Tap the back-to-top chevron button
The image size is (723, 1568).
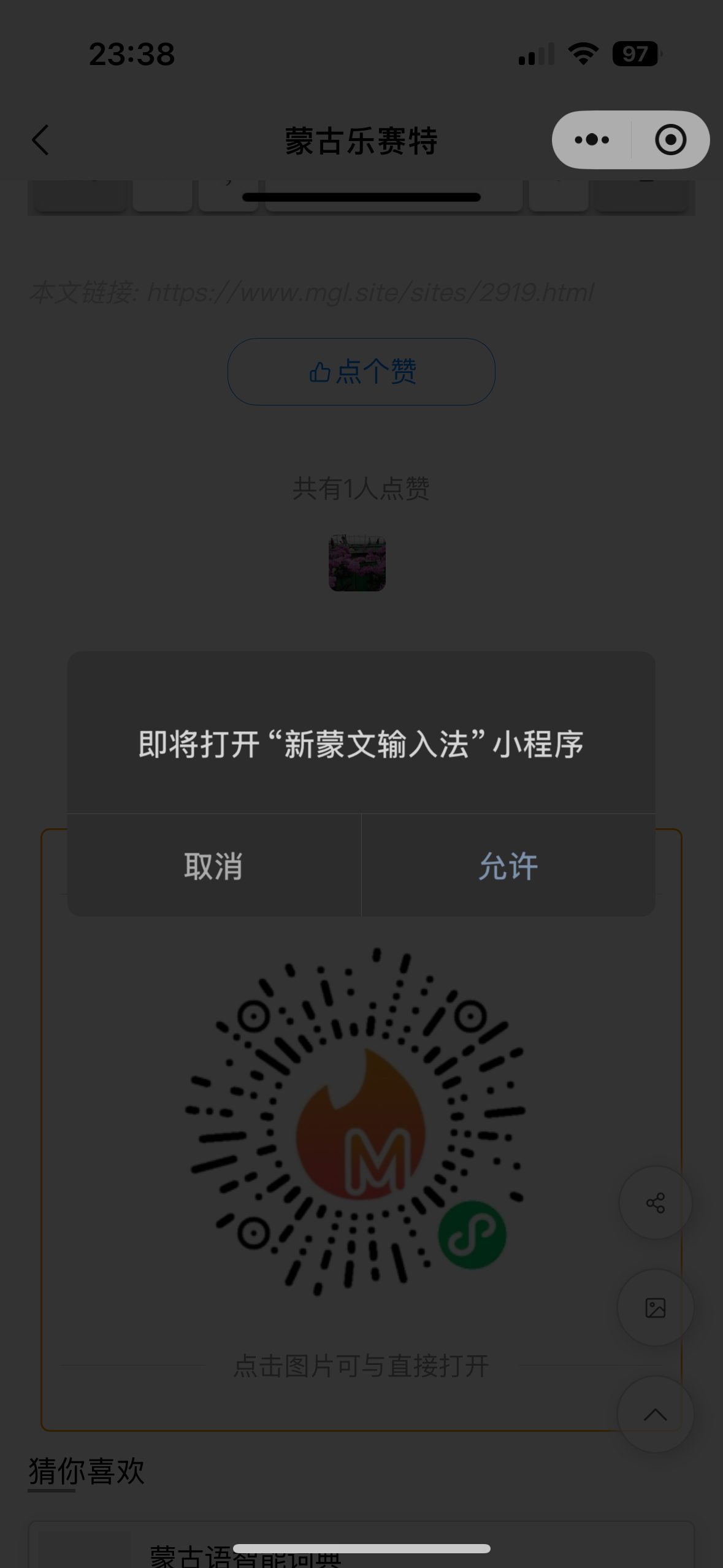coord(655,1414)
